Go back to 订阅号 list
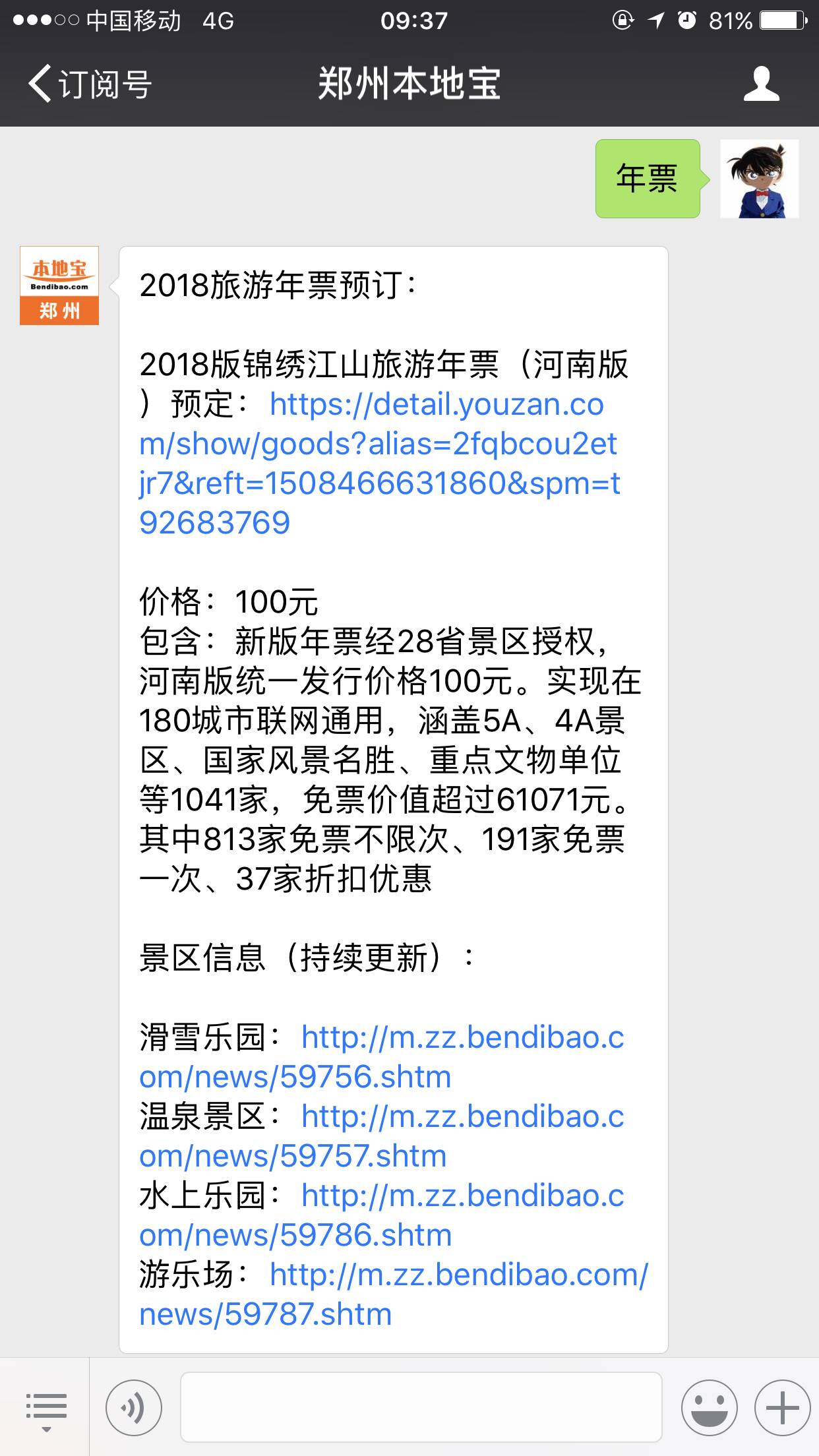This screenshot has height=1456, width=819. 90,84
